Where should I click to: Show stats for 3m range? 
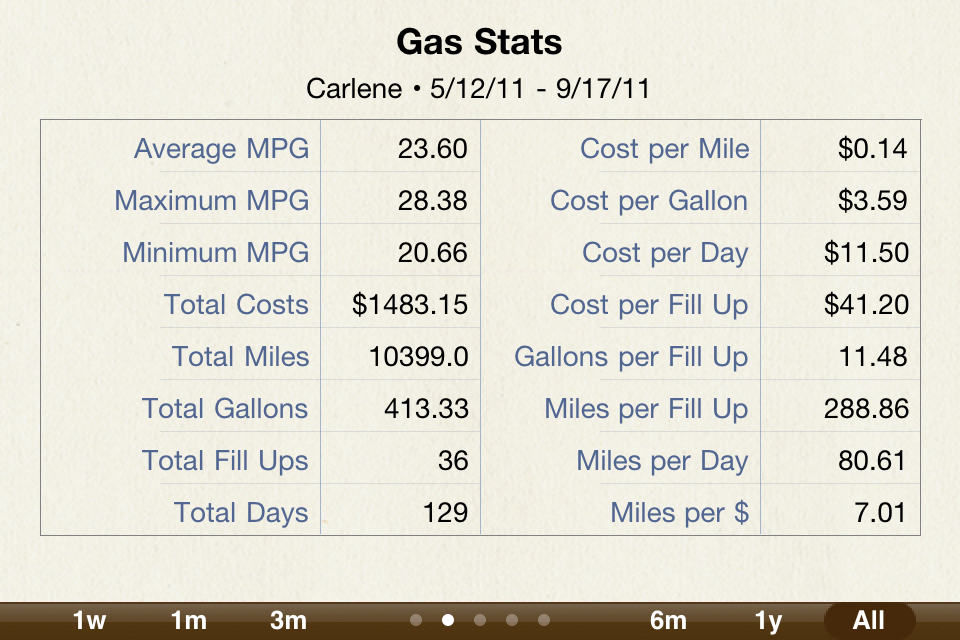(x=288, y=620)
